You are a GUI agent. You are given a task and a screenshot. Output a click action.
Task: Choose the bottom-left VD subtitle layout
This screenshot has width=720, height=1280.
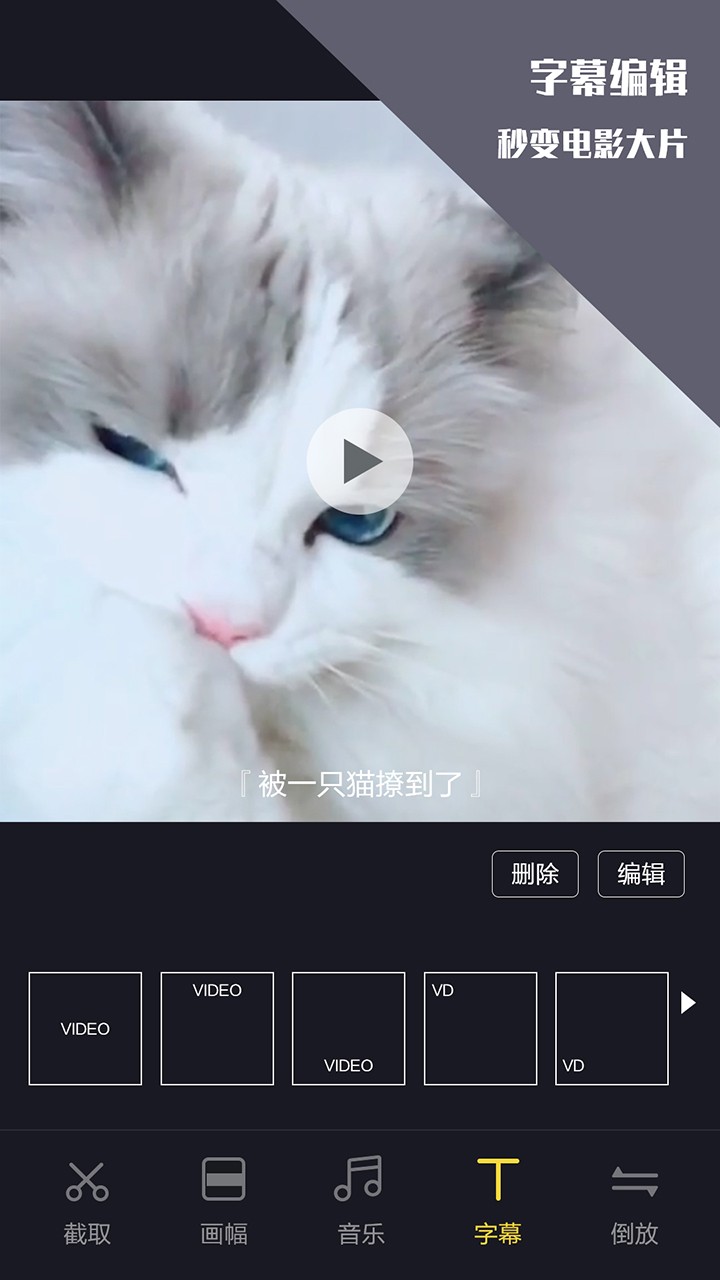pyautogui.click(x=611, y=1028)
